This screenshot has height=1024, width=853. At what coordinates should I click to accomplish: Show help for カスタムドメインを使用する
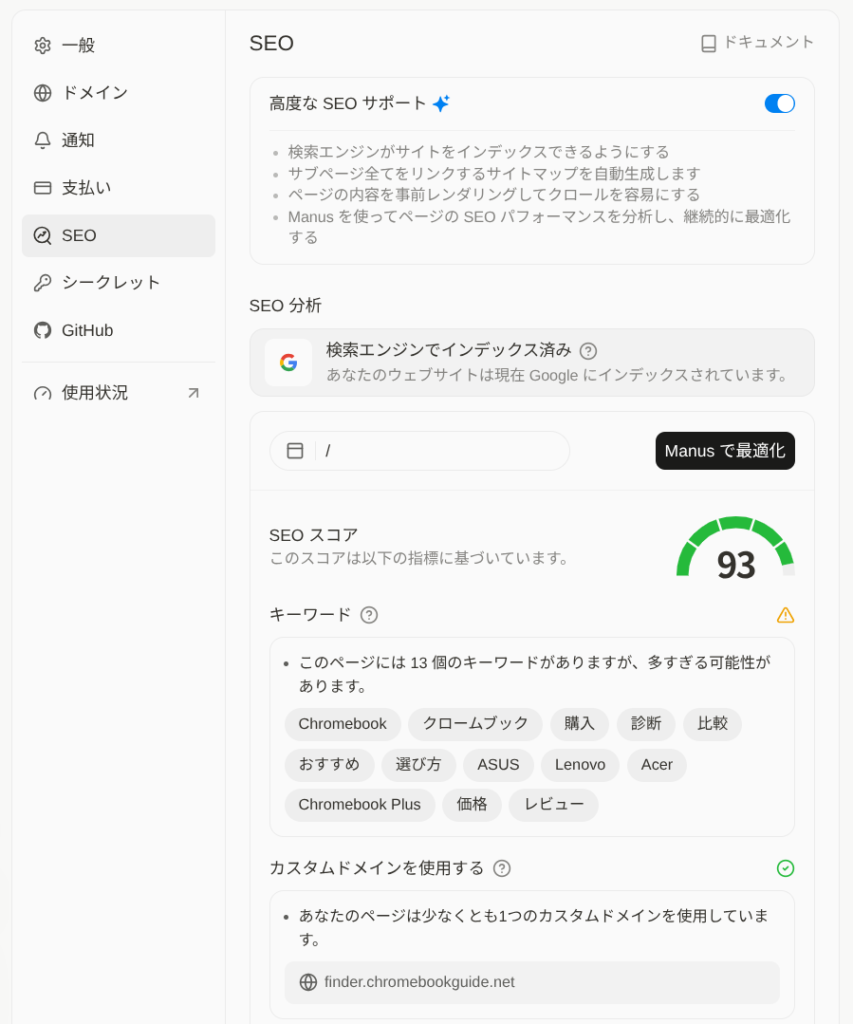[502, 868]
